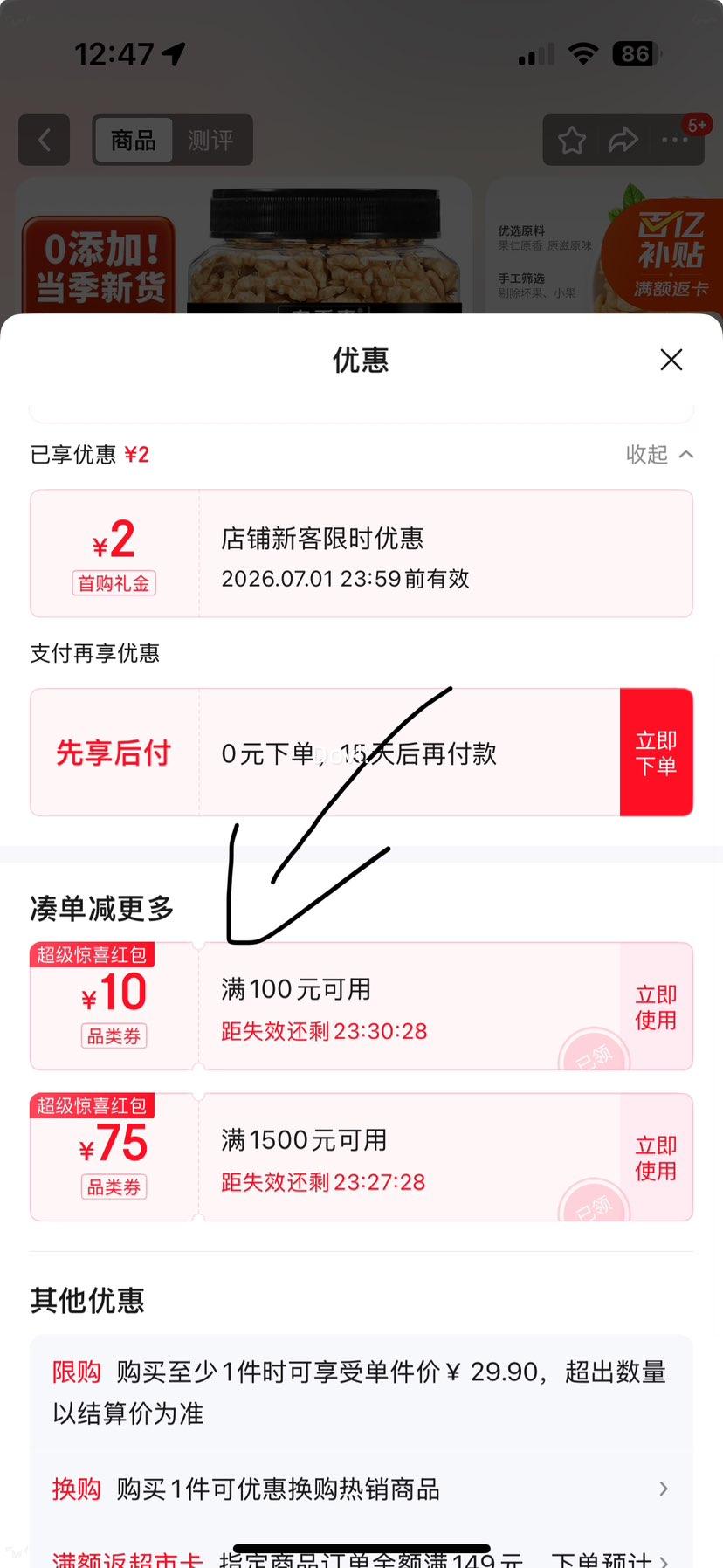The image size is (723, 1568).
Task: Share the product via the share arrow icon
Action: [x=623, y=140]
